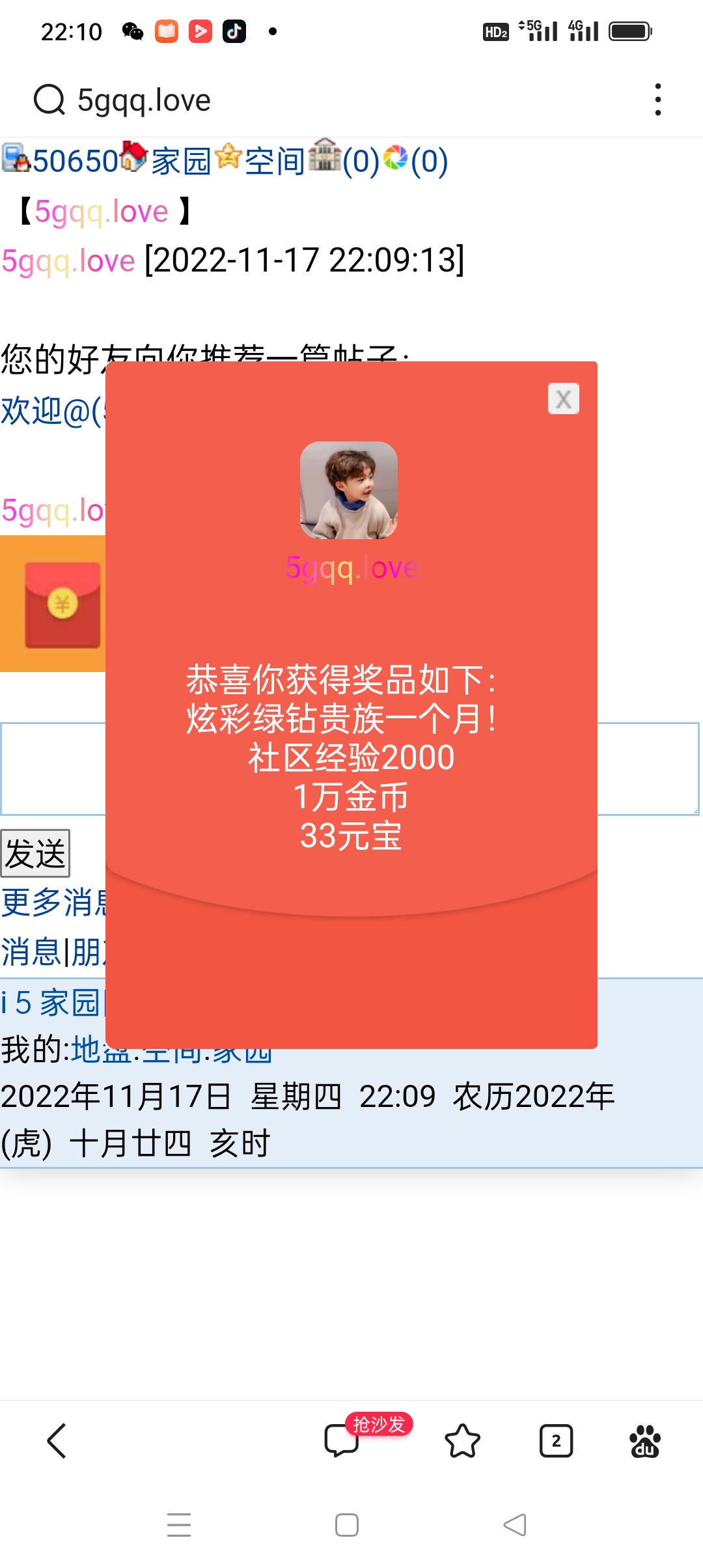Open the Baidu paw home icon

(x=644, y=1440)
